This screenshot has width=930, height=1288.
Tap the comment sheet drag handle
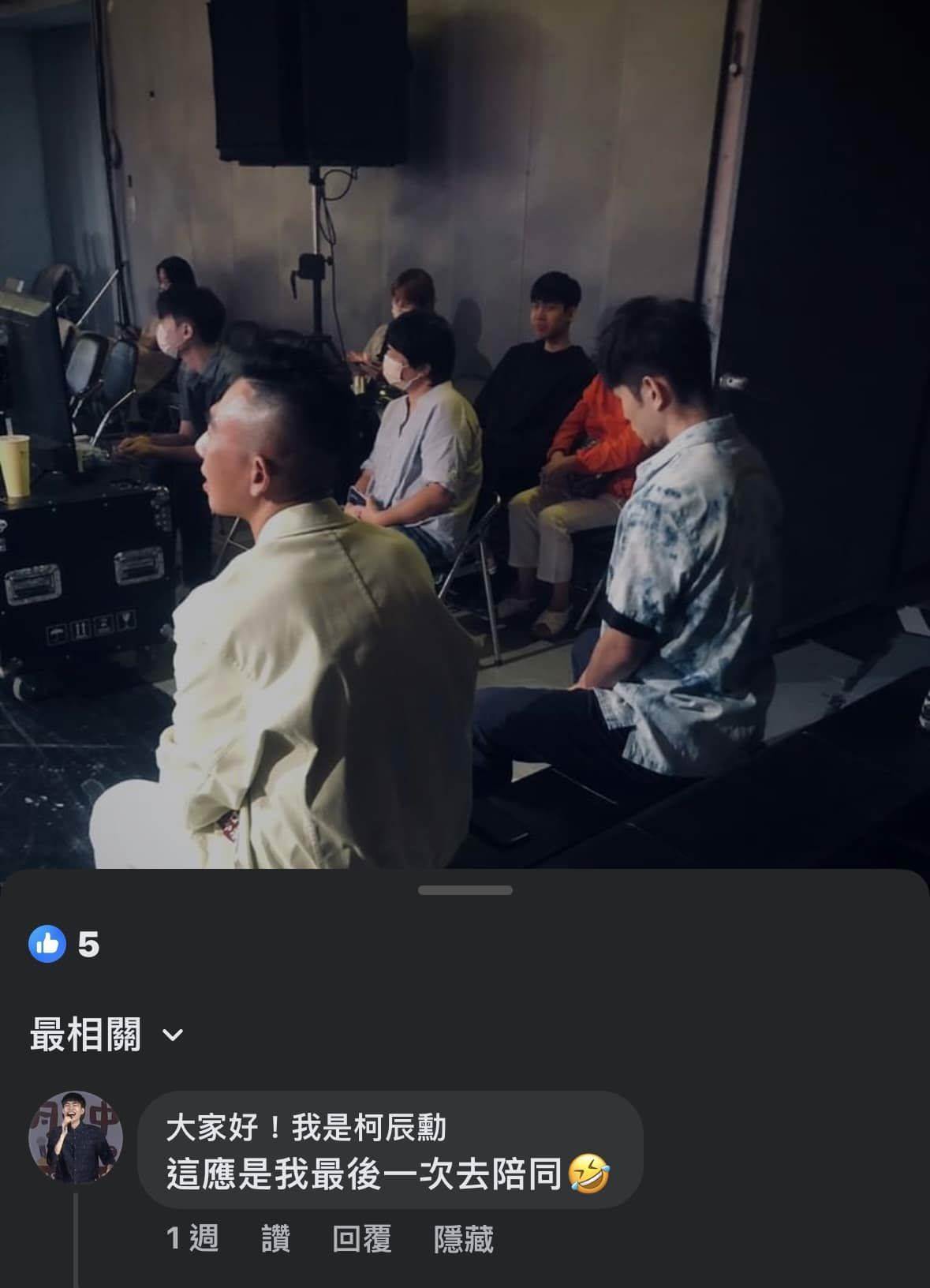point(465,890)
